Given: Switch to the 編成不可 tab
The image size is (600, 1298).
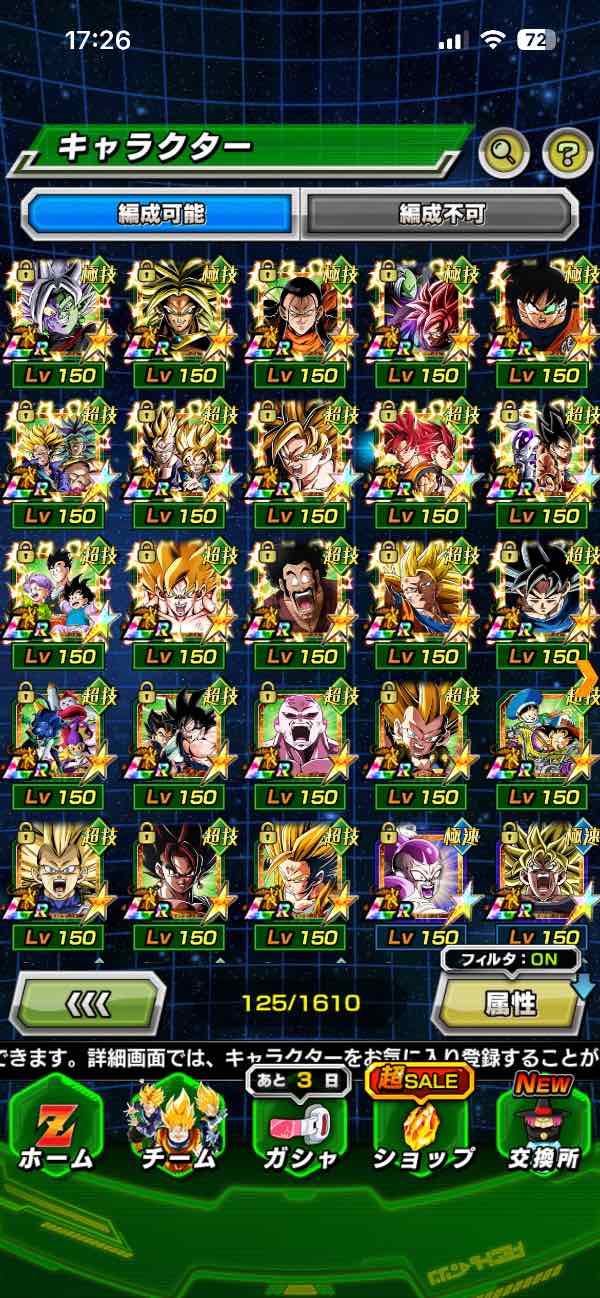Looking at the screenshot, I should click(x=441, y=213).
